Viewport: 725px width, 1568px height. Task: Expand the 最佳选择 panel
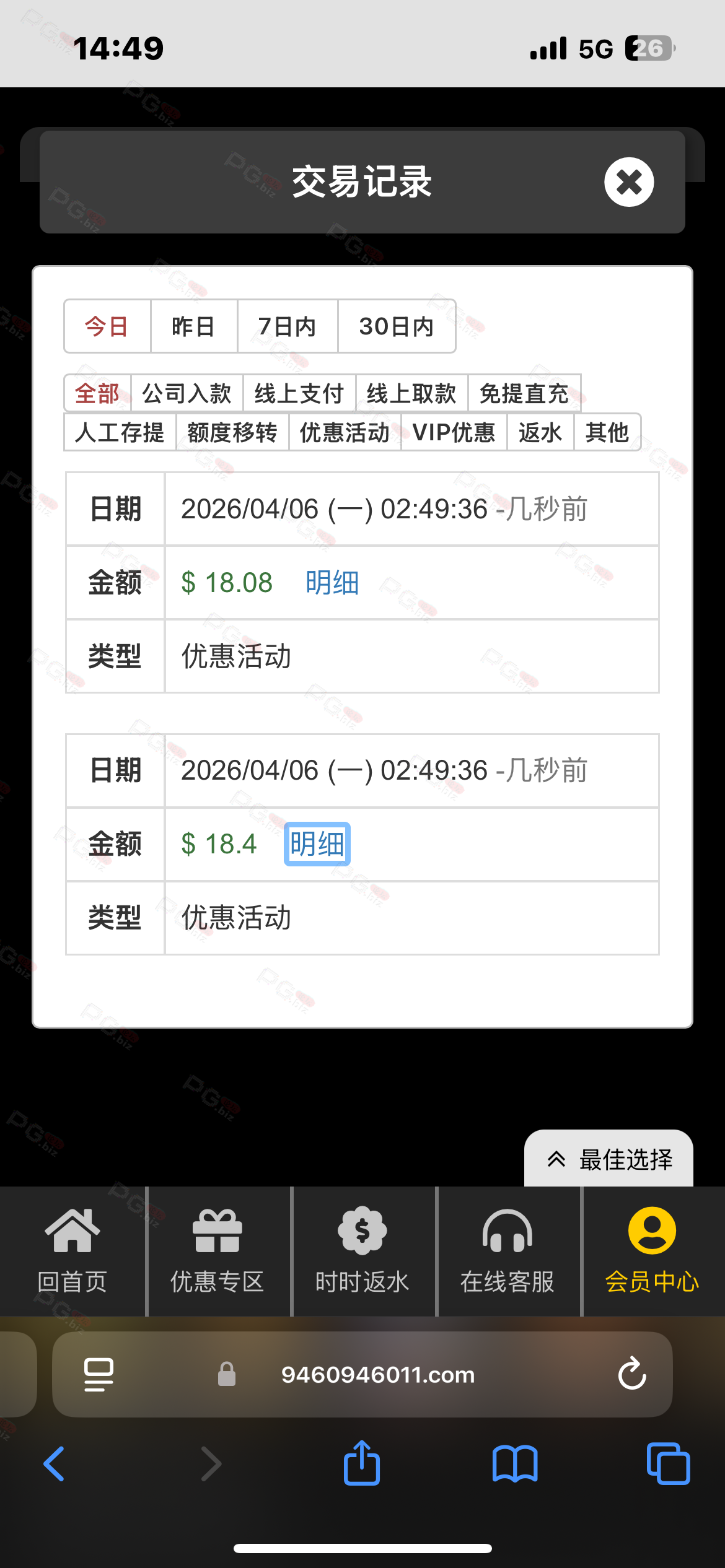[x=609, y=1159]
